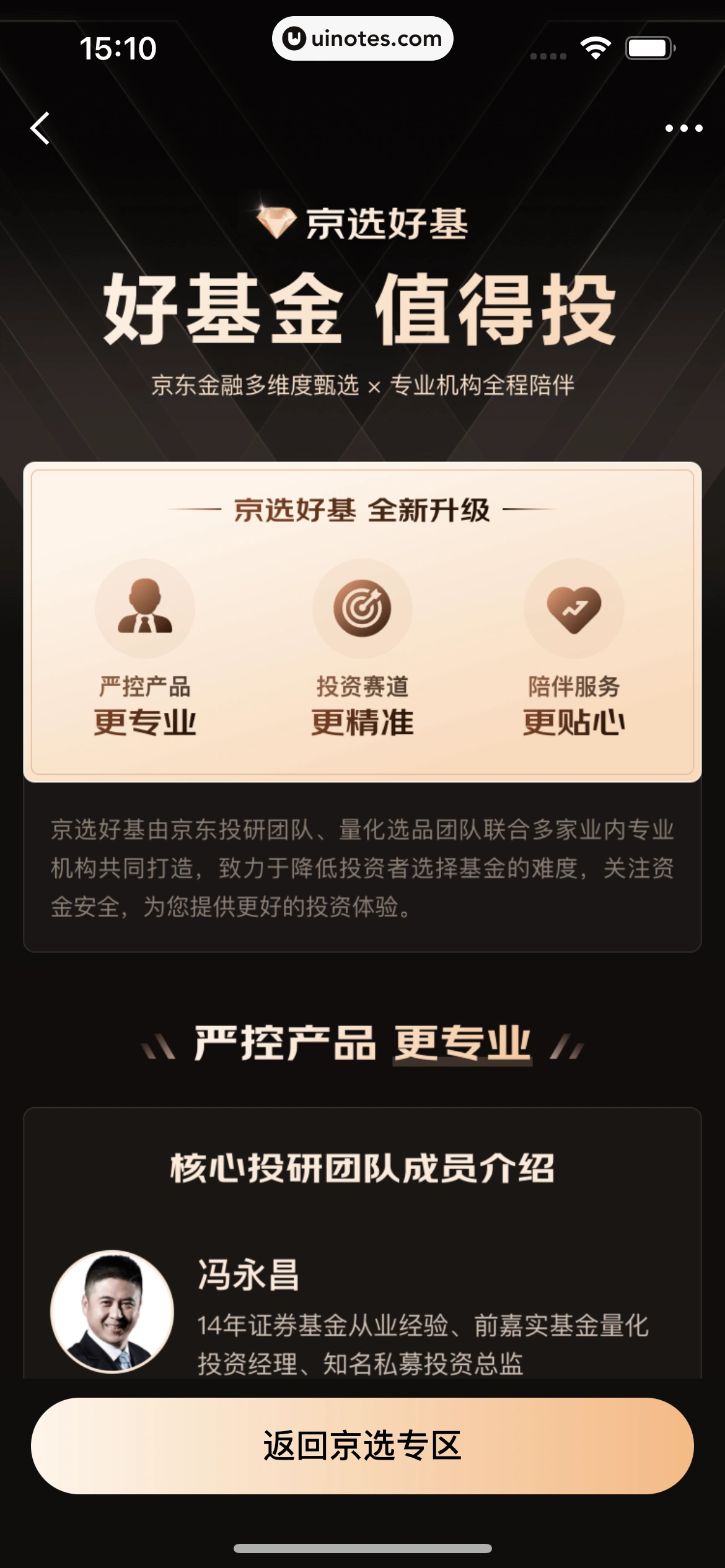
Task: Tap the Wi-Fi status icon
Action: point(594,46)
